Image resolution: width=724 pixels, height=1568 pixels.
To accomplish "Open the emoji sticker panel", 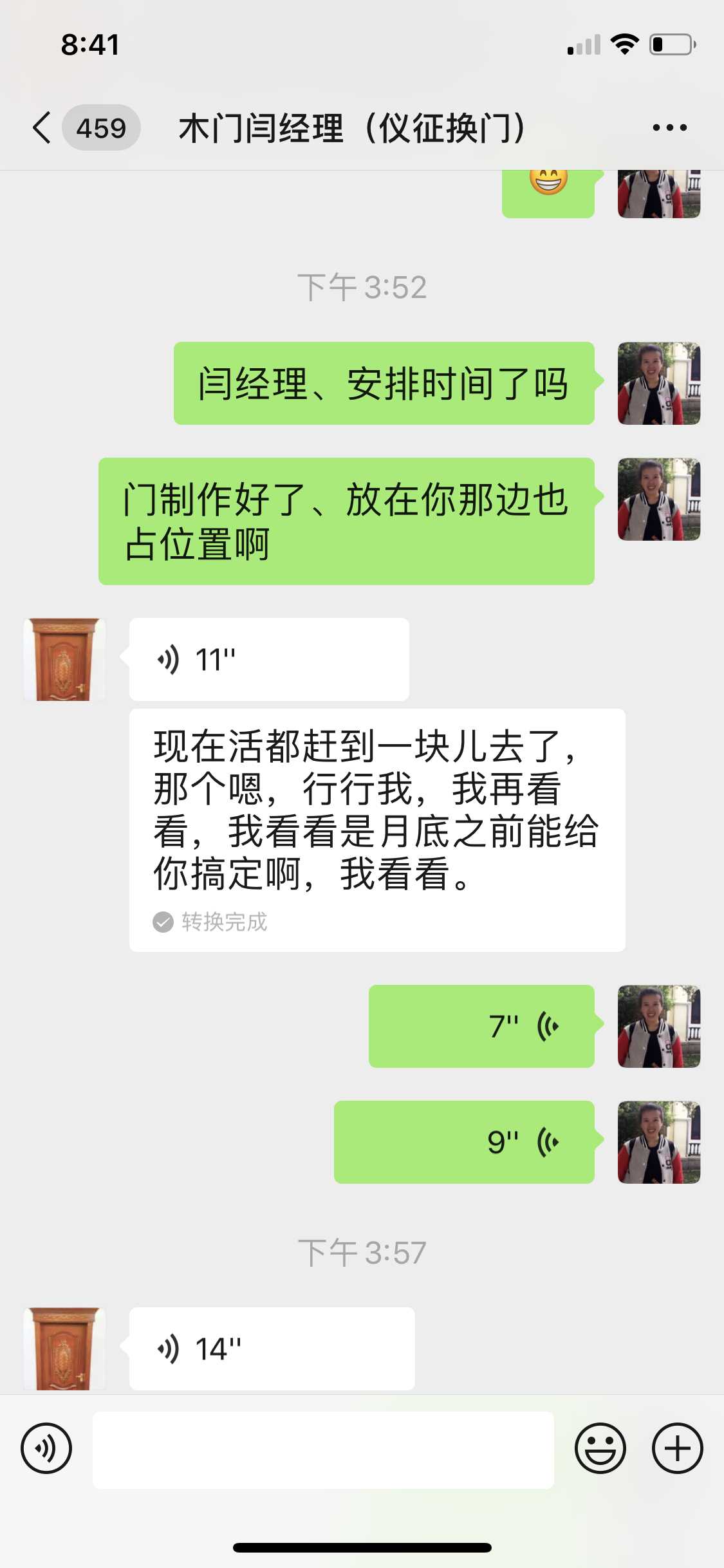I will pyautogui.click(x=600, y=1448).
